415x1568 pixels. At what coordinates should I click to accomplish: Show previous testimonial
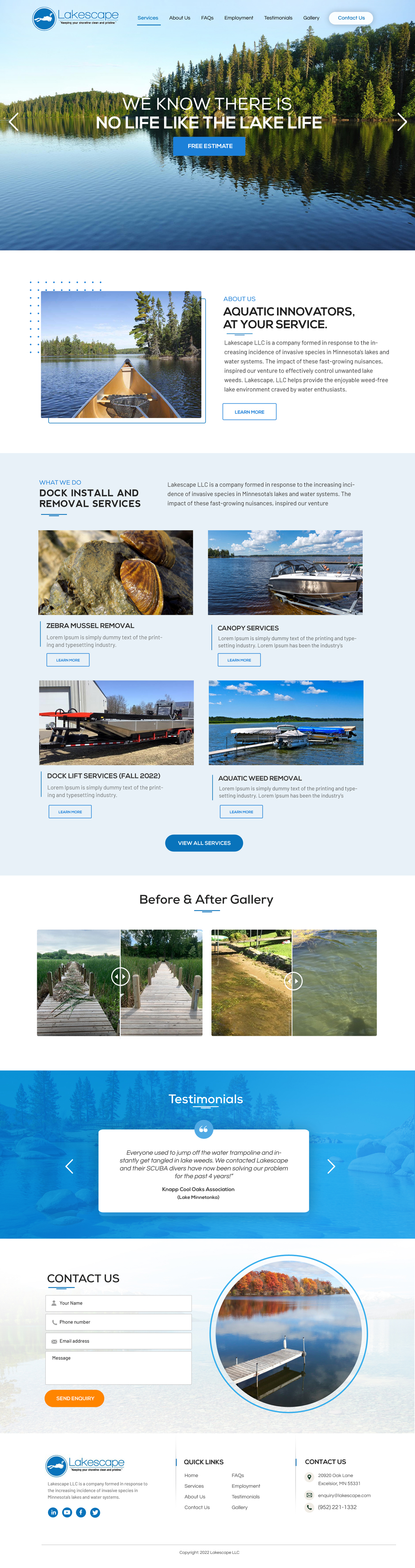(x=69, y=1166)
